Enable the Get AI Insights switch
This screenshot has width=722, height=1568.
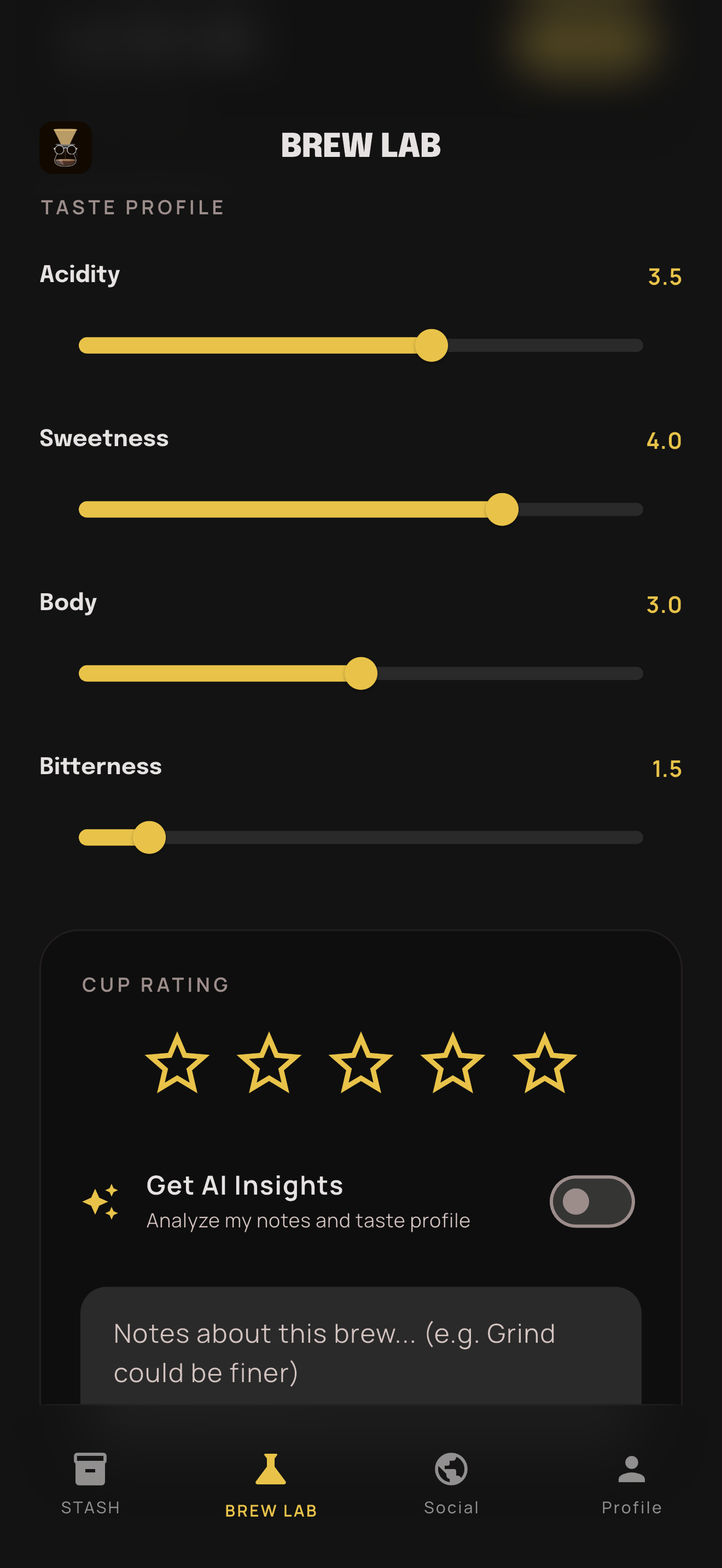pyautogui.click(x=592, y=1201)
